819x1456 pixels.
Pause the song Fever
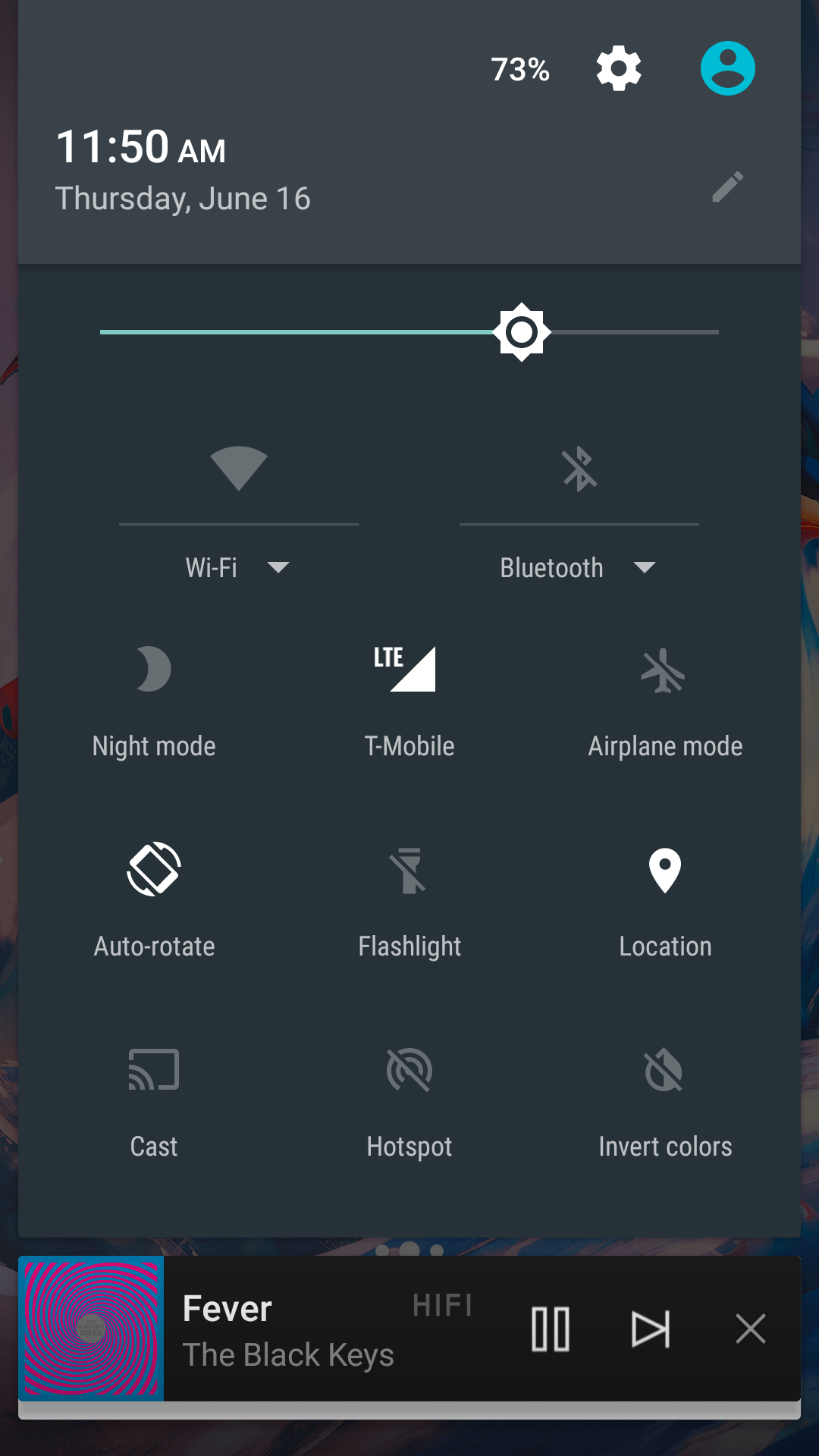[551, 1329]
